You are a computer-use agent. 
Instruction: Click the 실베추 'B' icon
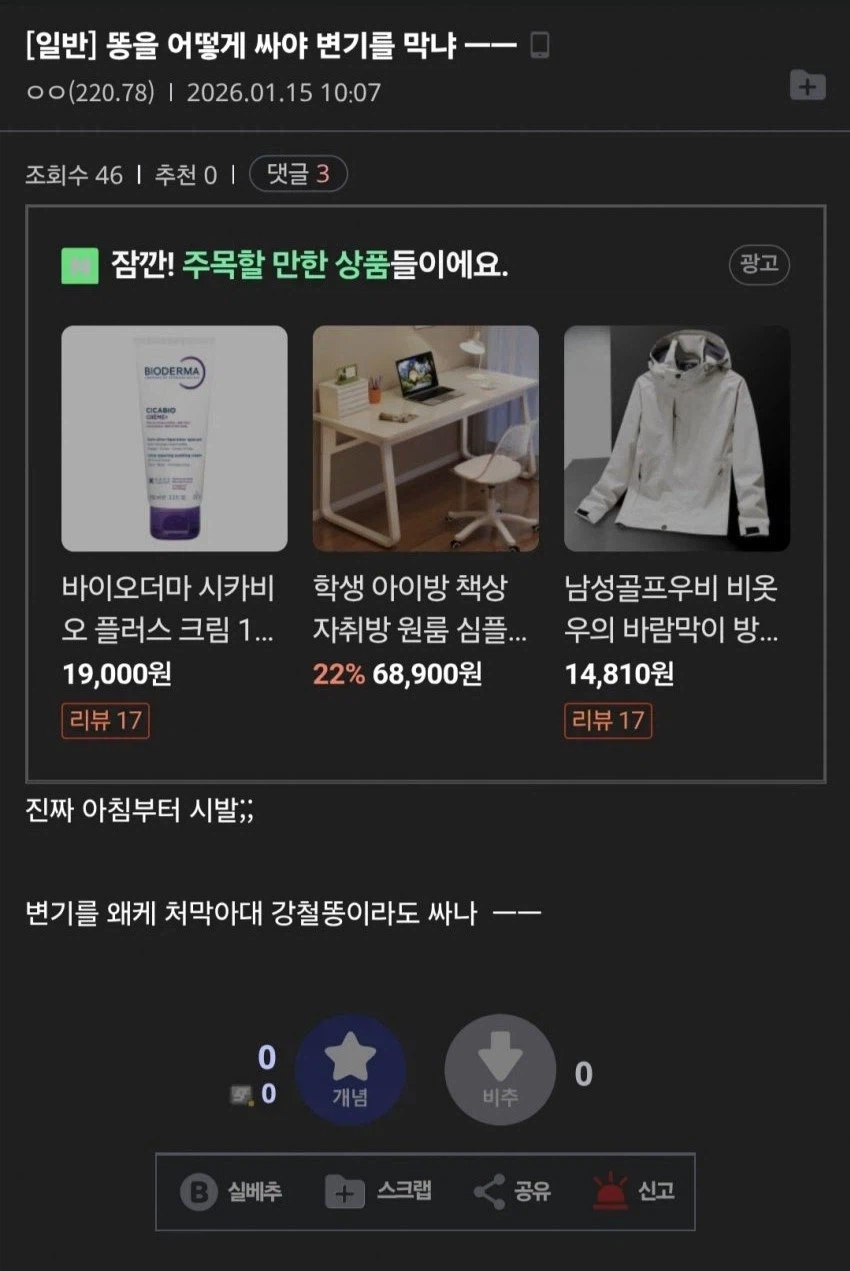point(197,1193)
